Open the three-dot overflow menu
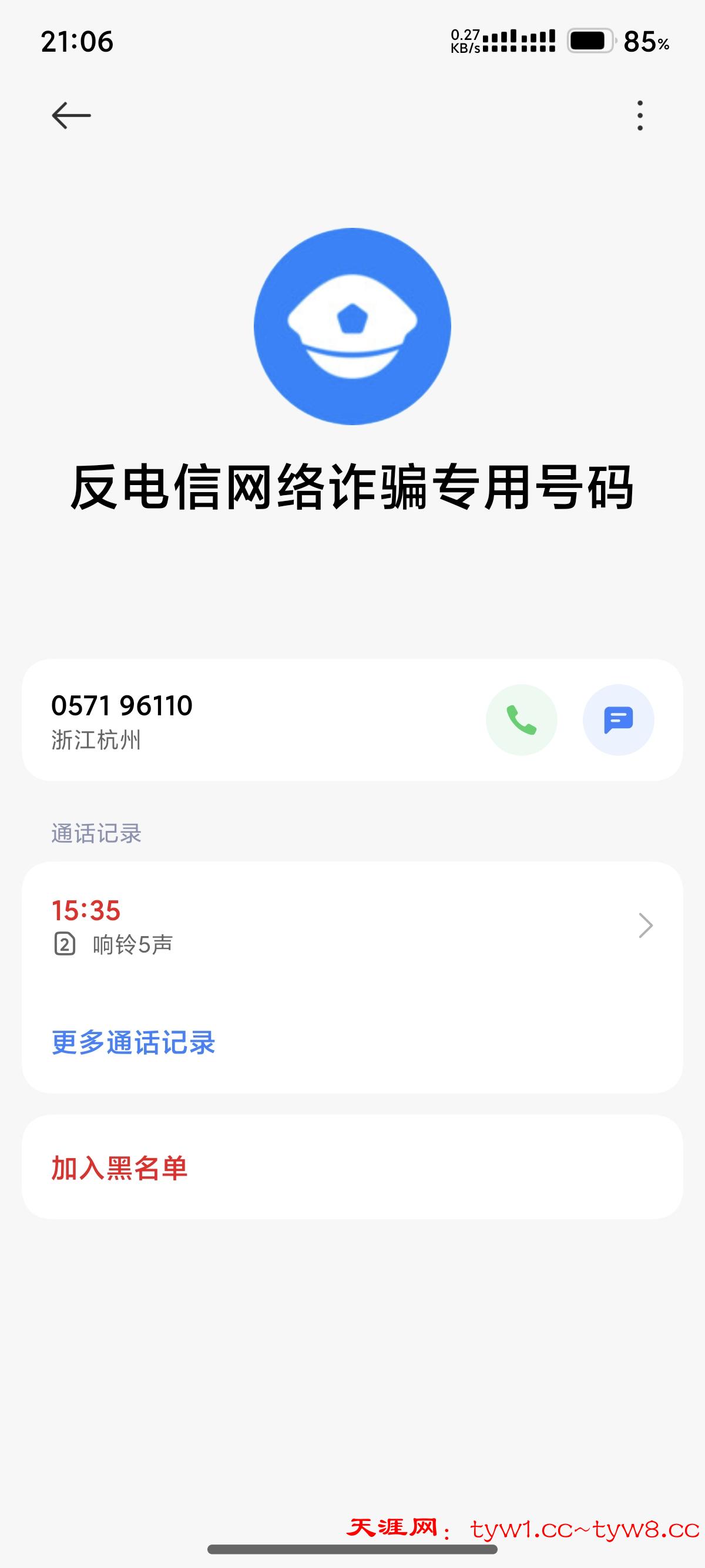Image resolution: width=705 pixels, height=1568 pixels. pos(639,116)
